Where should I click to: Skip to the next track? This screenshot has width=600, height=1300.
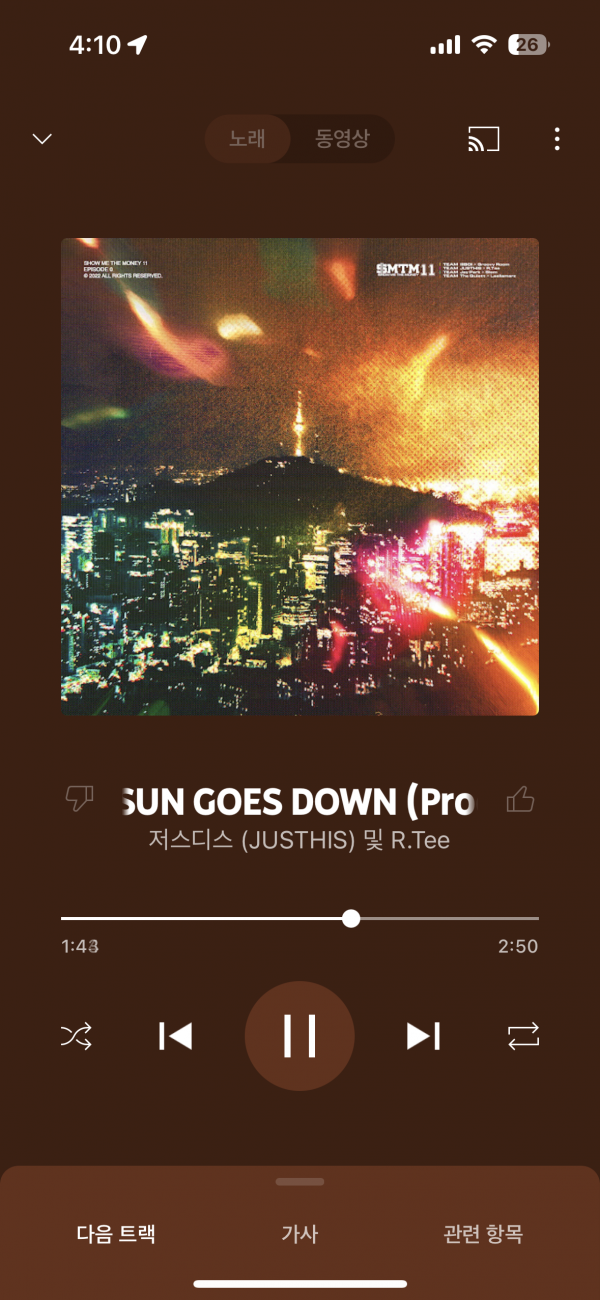[x=423, y=1036]
